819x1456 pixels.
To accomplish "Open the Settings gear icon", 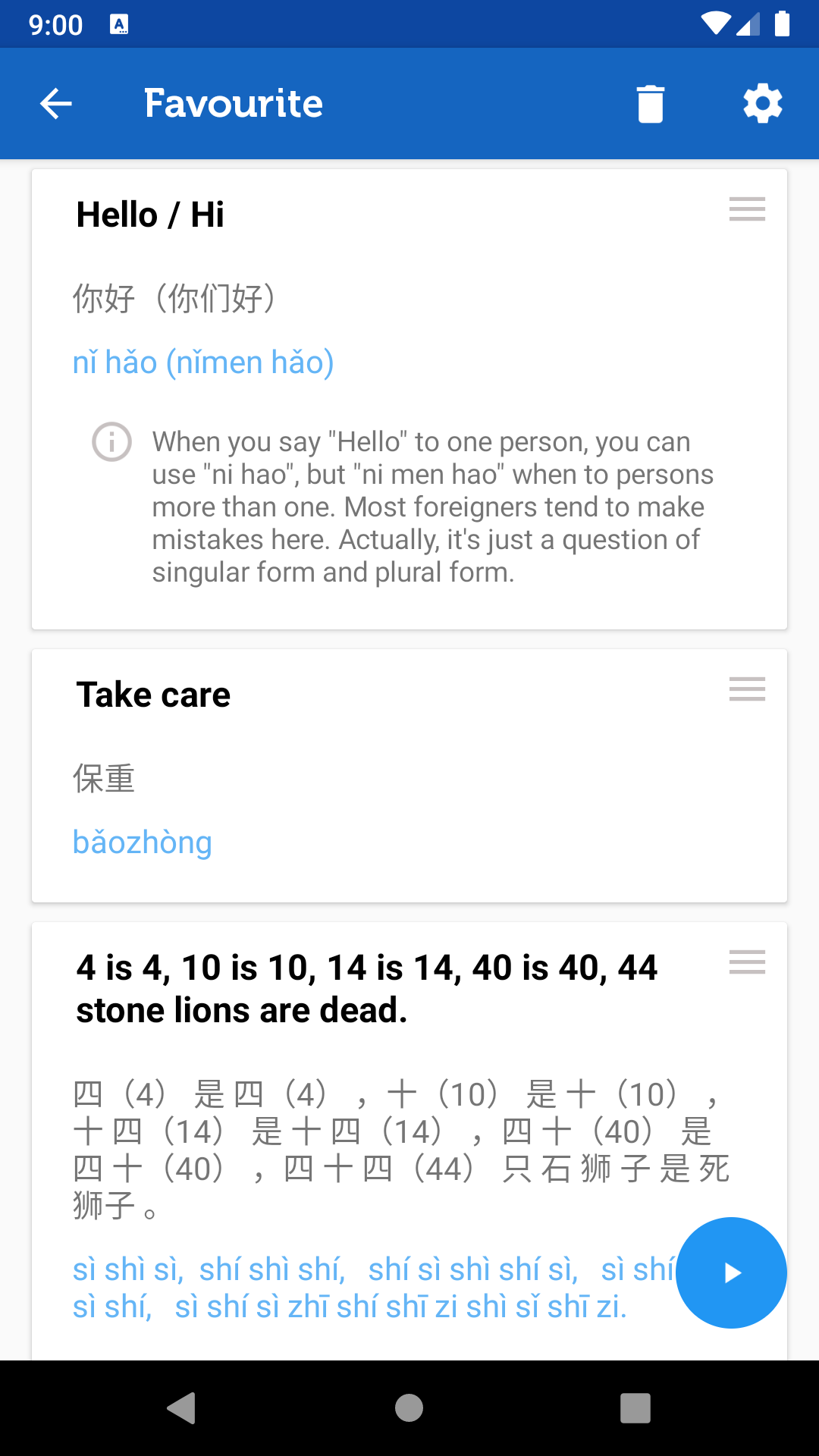I will pos(762,103).
